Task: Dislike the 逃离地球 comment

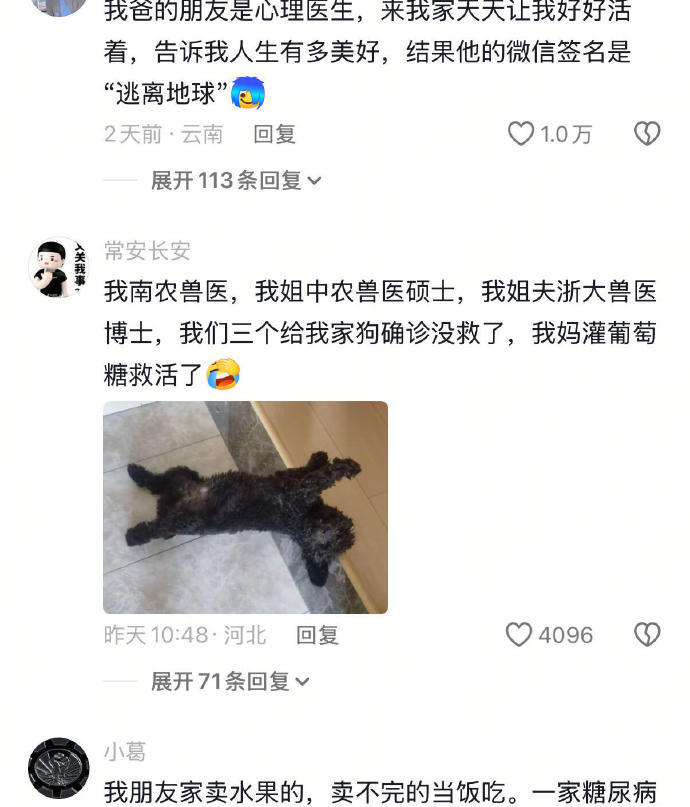Action: click(x=647, y=134)
